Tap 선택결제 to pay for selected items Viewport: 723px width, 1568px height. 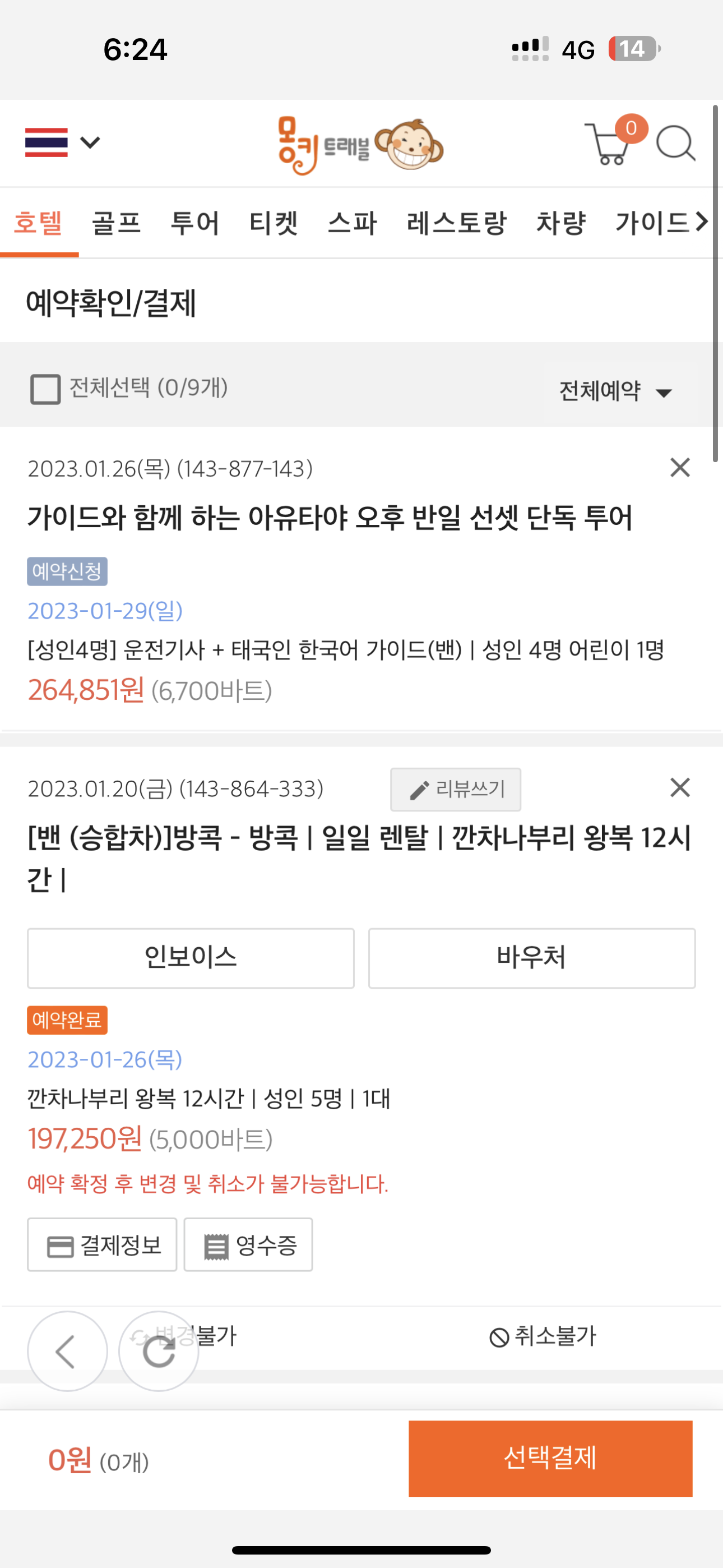550,1459
